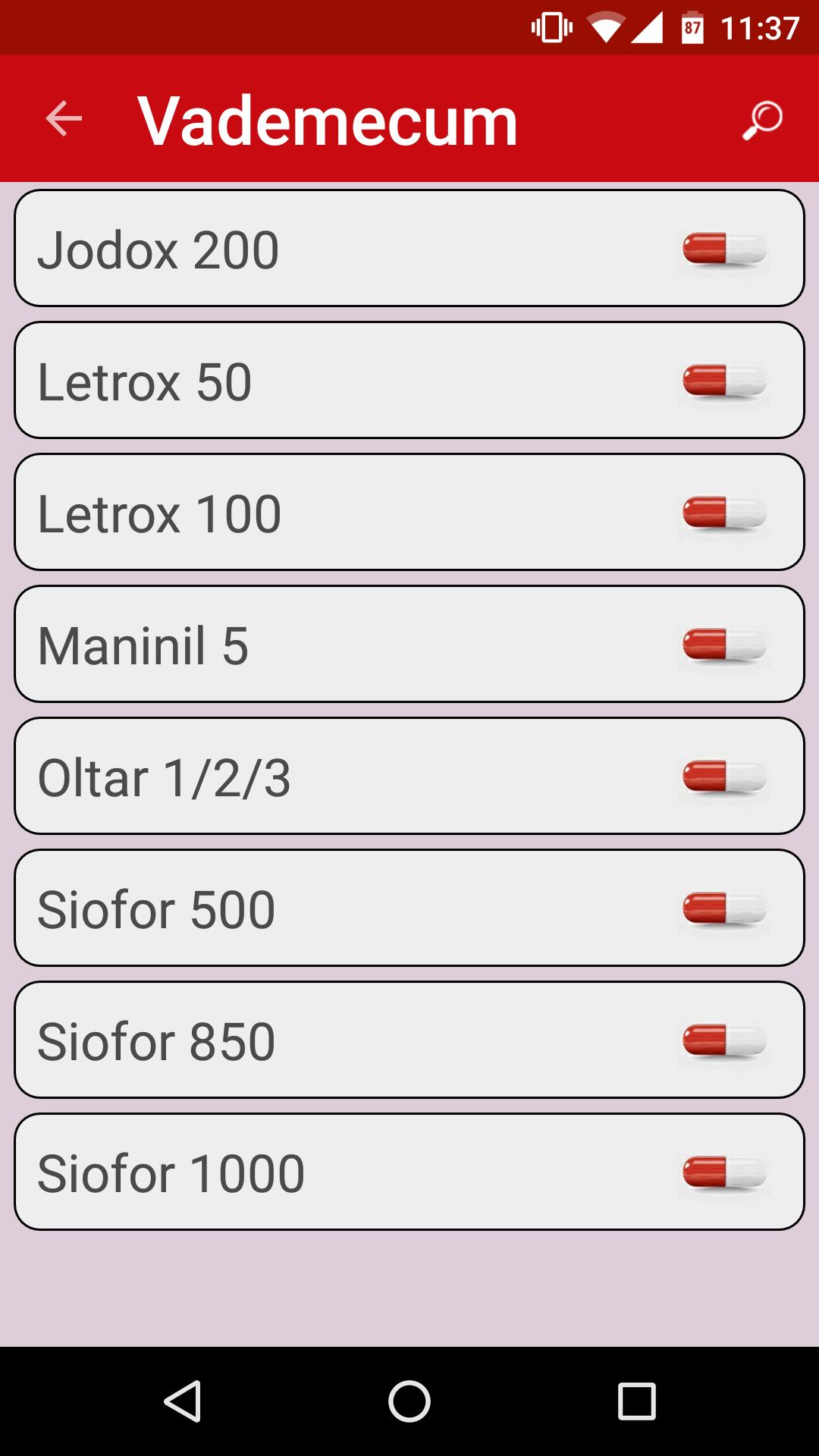
Task: Tap the Siofor 850 row
Action: coord(409,1040)
